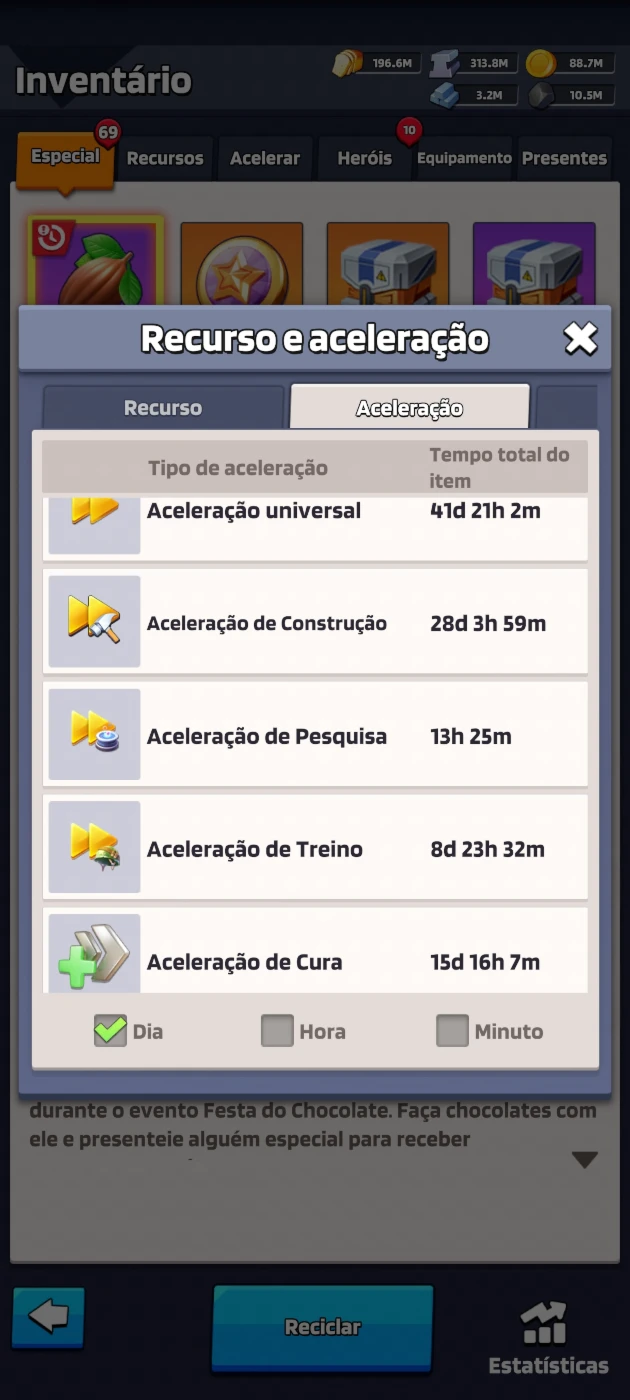Switch to the Recursos inventory tab
630x1400 pixels.
(165, 158)
